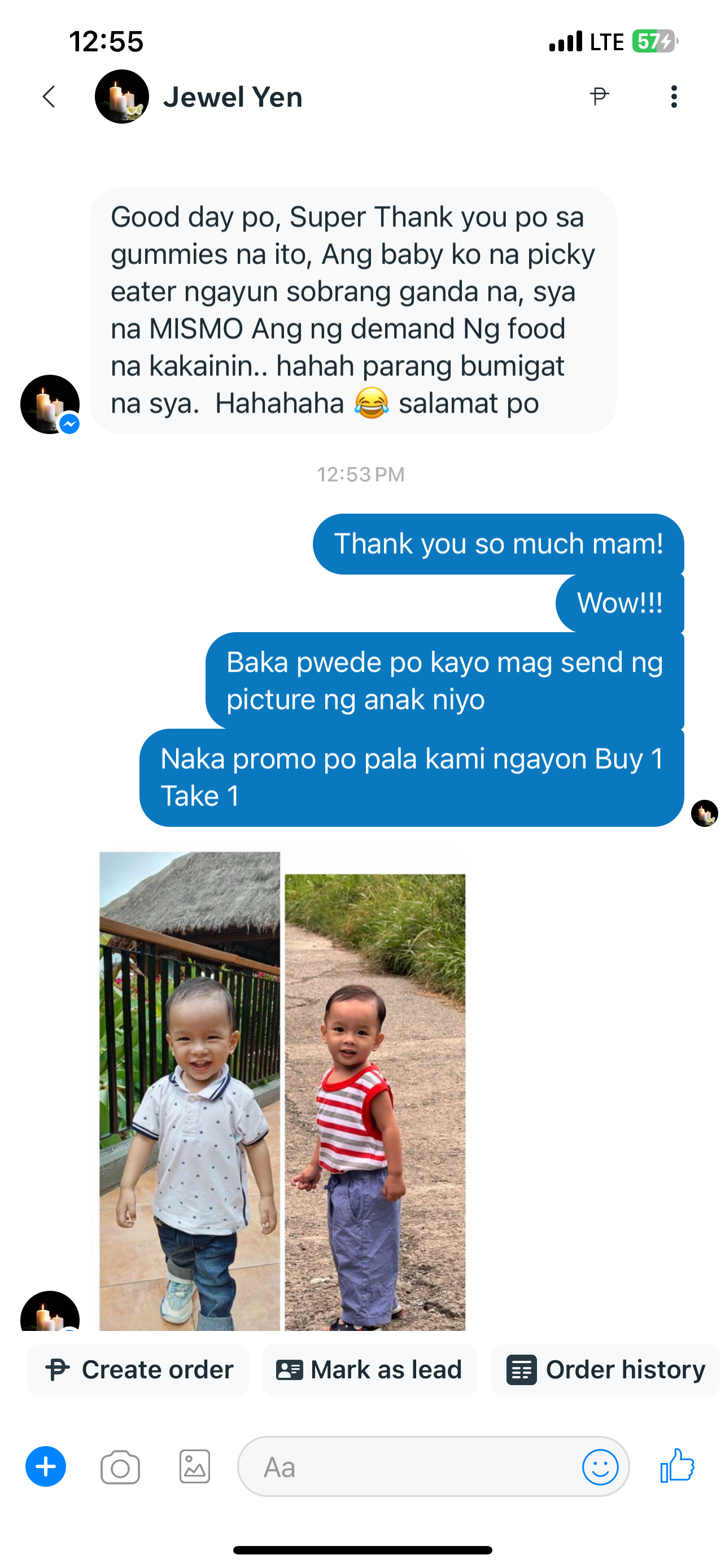The height and width of the screenshot is (1568, 725).
Task: Mark as lead
Action: click(x=369, y=1369)
